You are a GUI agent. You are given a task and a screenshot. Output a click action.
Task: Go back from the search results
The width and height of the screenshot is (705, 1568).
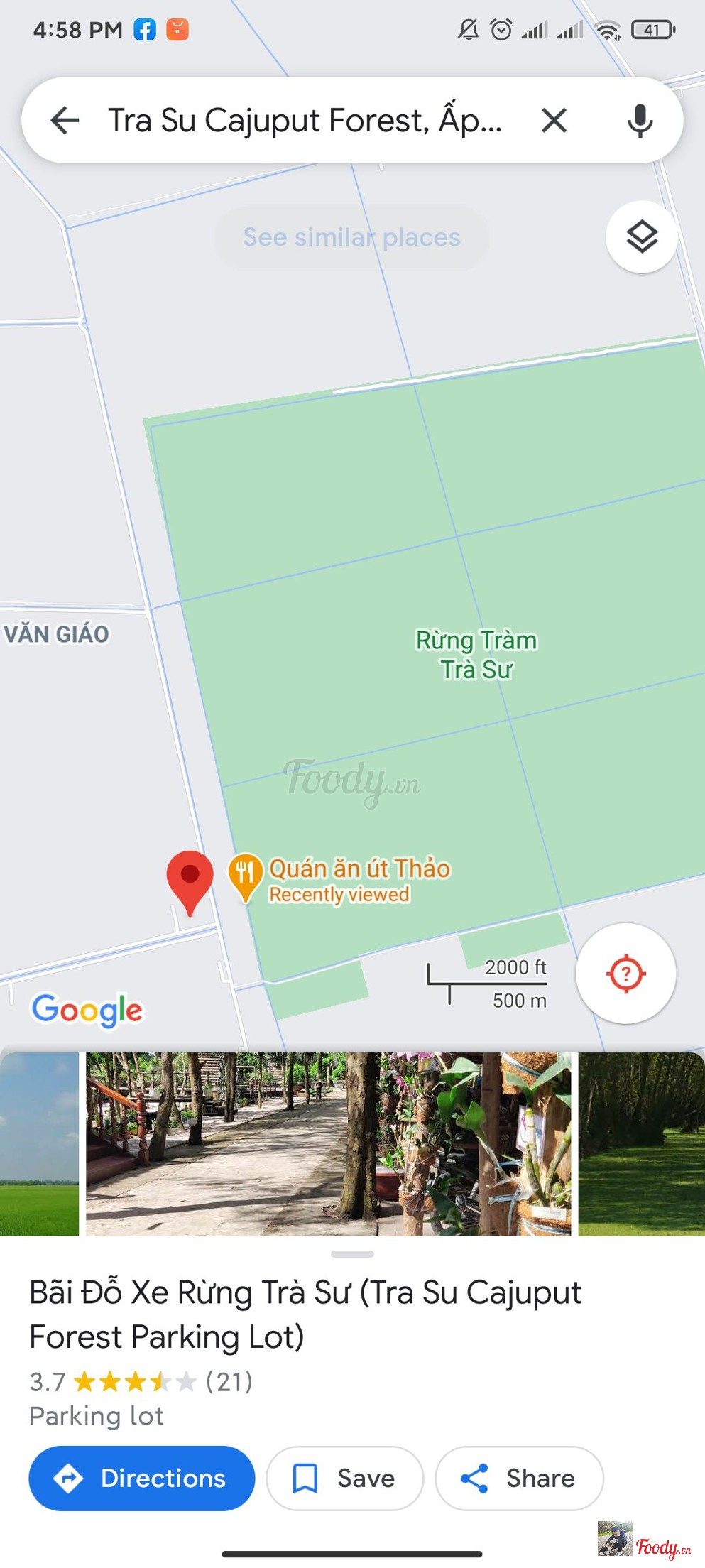click(65, 120)
